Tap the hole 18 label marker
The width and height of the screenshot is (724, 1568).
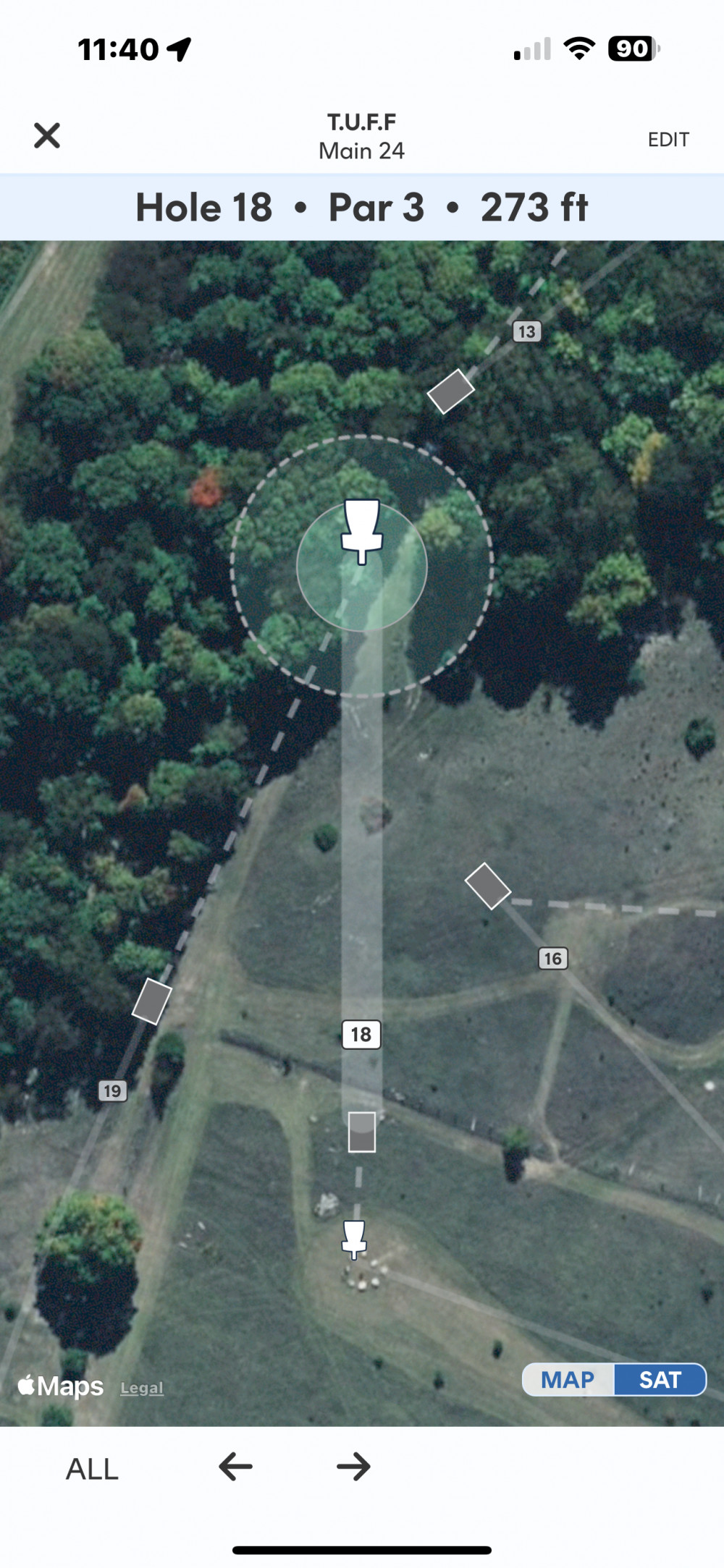tap(361, 1034)
